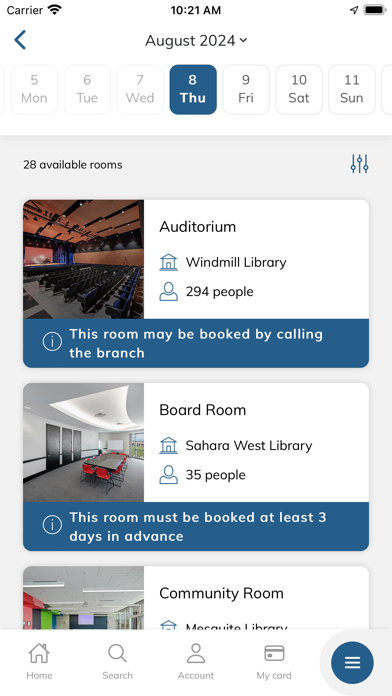Select Tuesday the 6th
Screen dimensions: 392x696
[x=87, y=89]
